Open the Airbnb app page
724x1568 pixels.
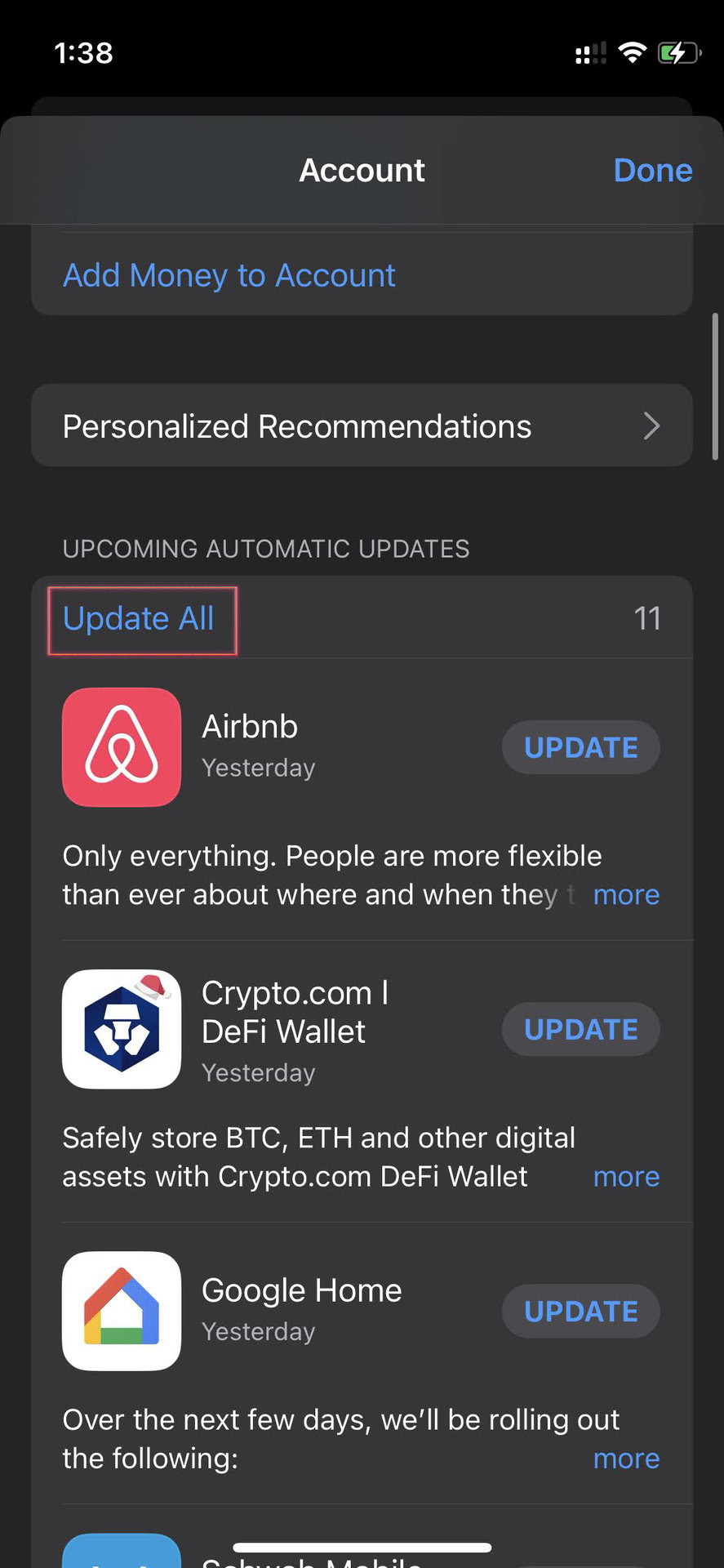(122, 747)
